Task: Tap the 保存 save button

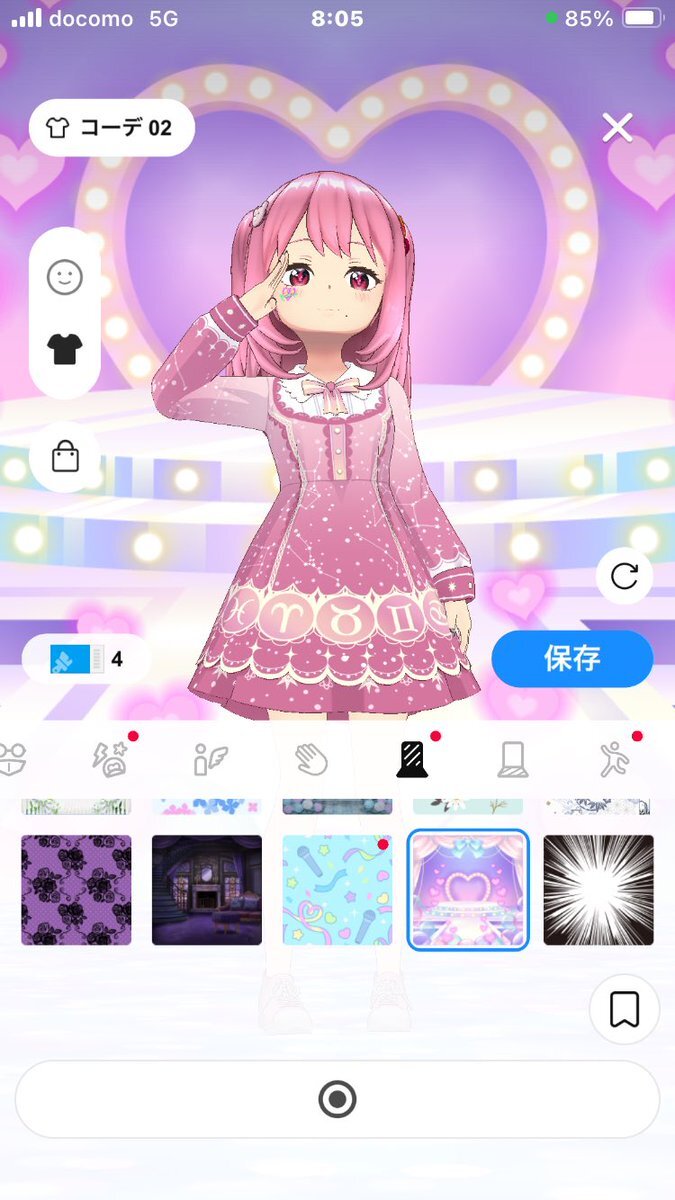Action: (572, 659)
